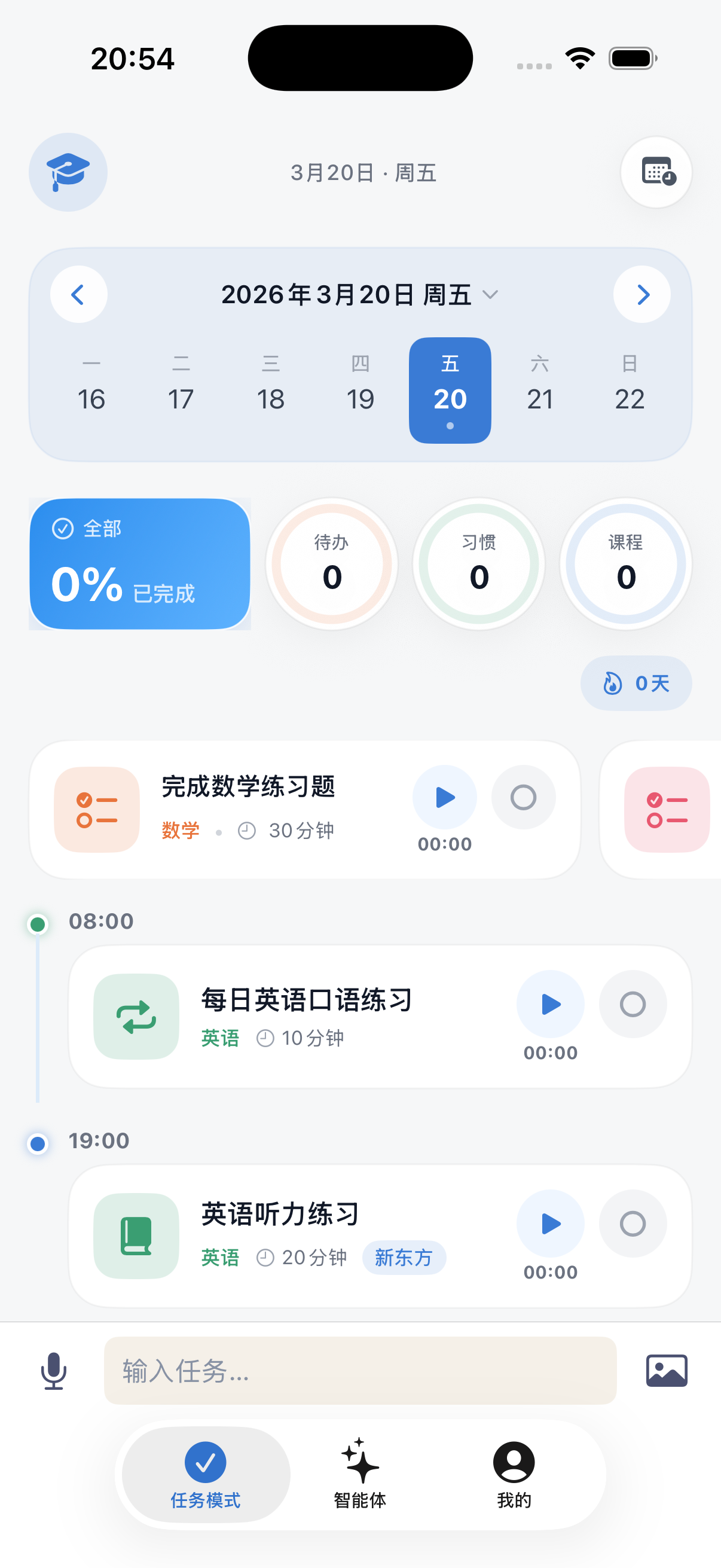Image resolution: width=721 pixels, height=1568 pixels.
Task: Mark 英语听力练习 as done
Action: pos(633,1224)
